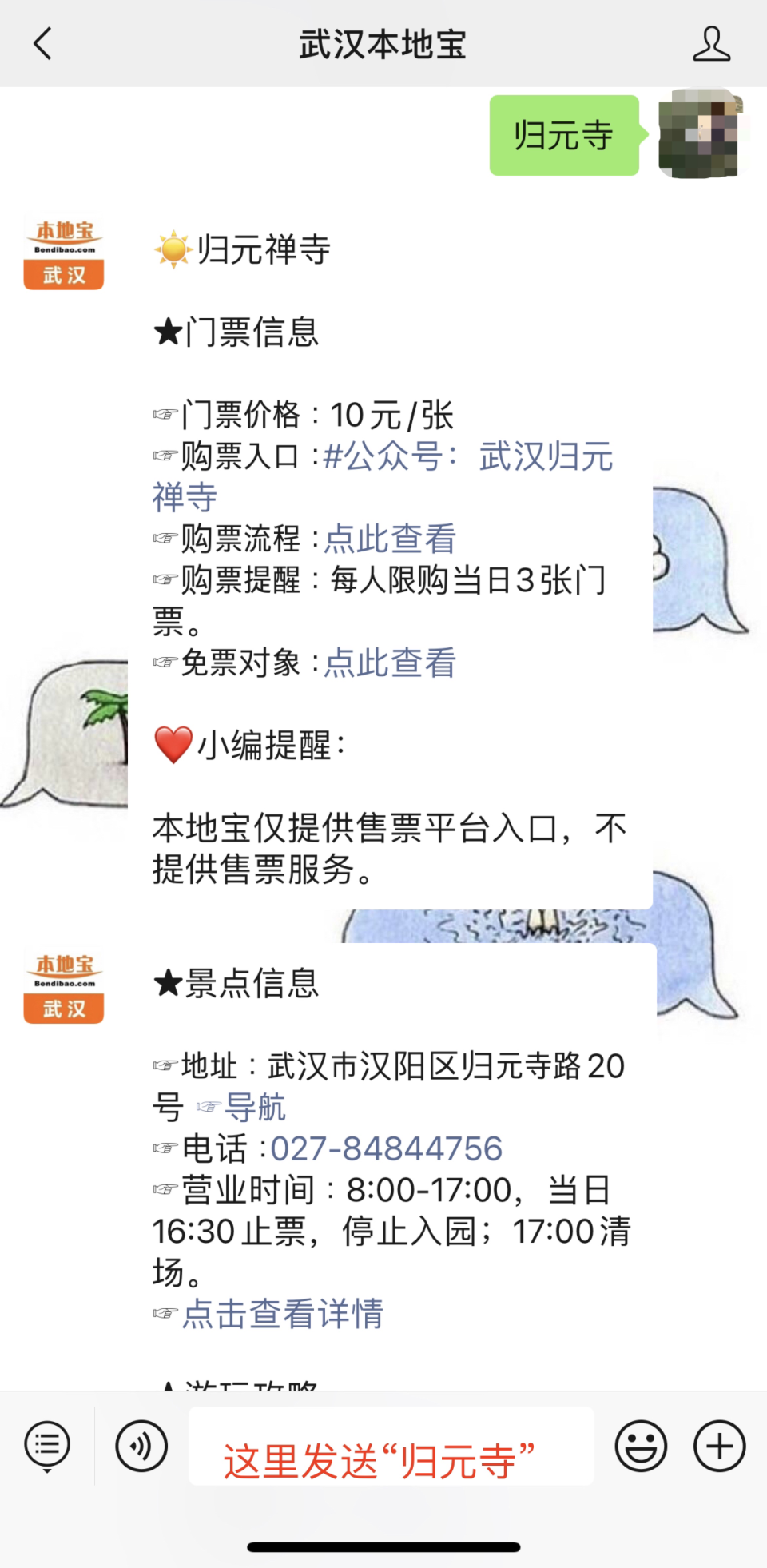Tap the 导航 navigation link
767x1568 pixels.
(x=254, y=1107)
